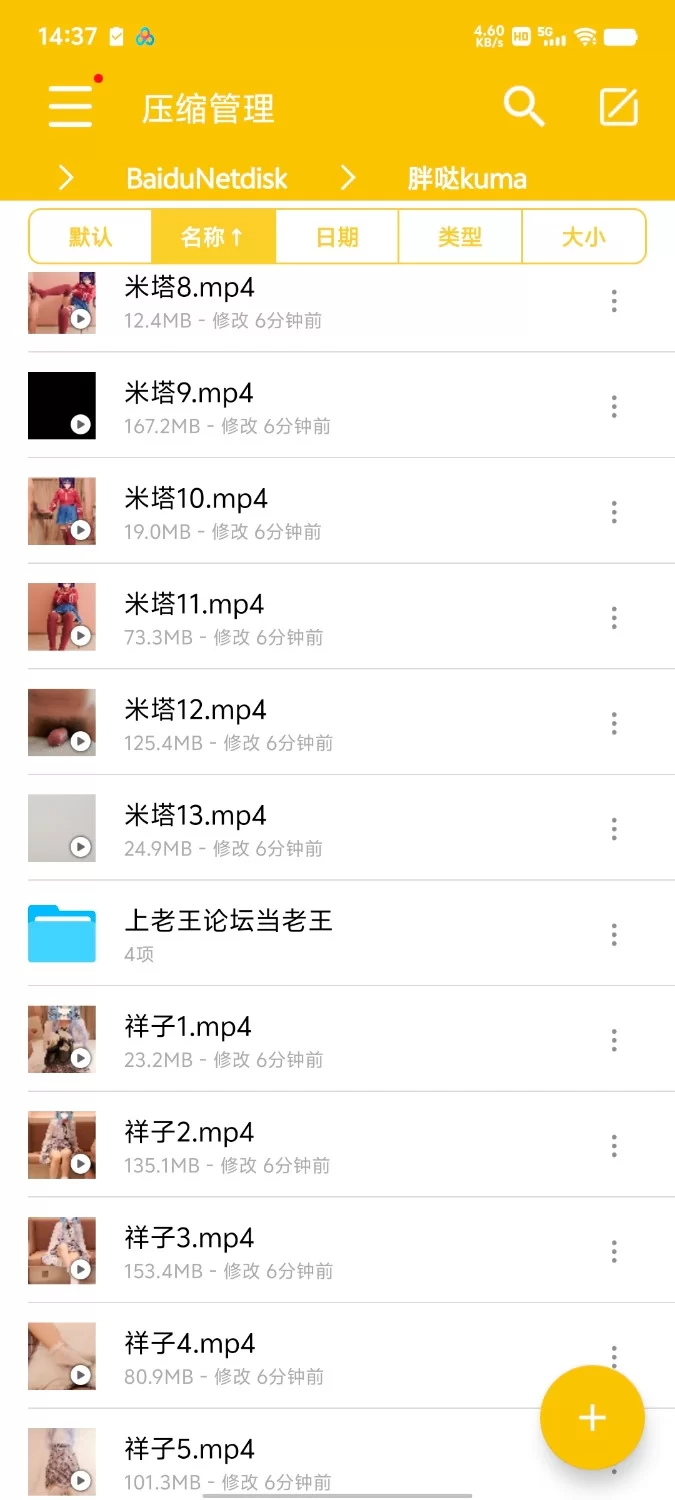Sort files by 类型
This screenshot has height=1500, width=675.
pyautogui.click(x=460, y=237)
